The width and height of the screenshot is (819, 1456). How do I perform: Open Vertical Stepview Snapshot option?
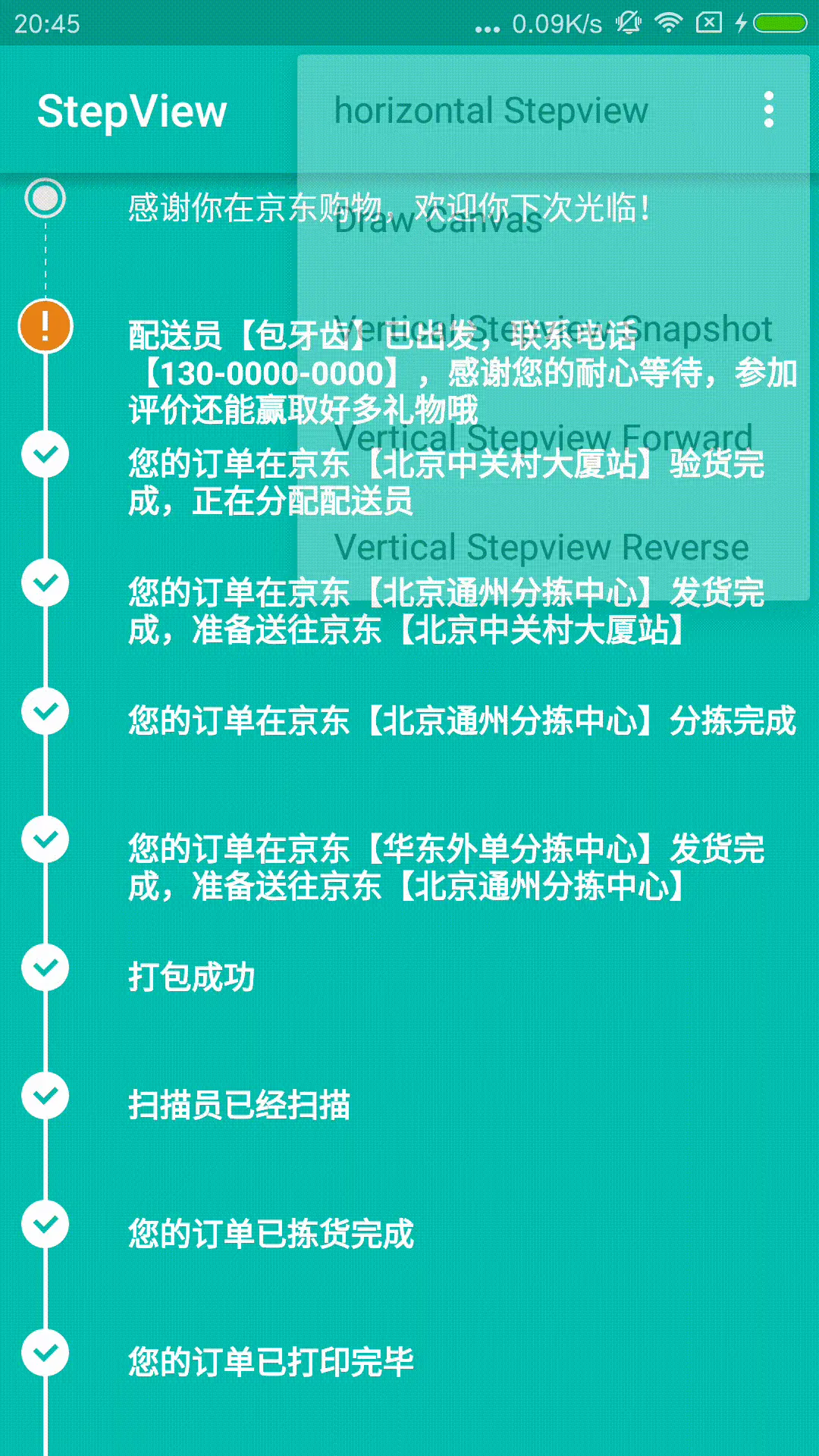pyautogui.click(x=553, y=329)
